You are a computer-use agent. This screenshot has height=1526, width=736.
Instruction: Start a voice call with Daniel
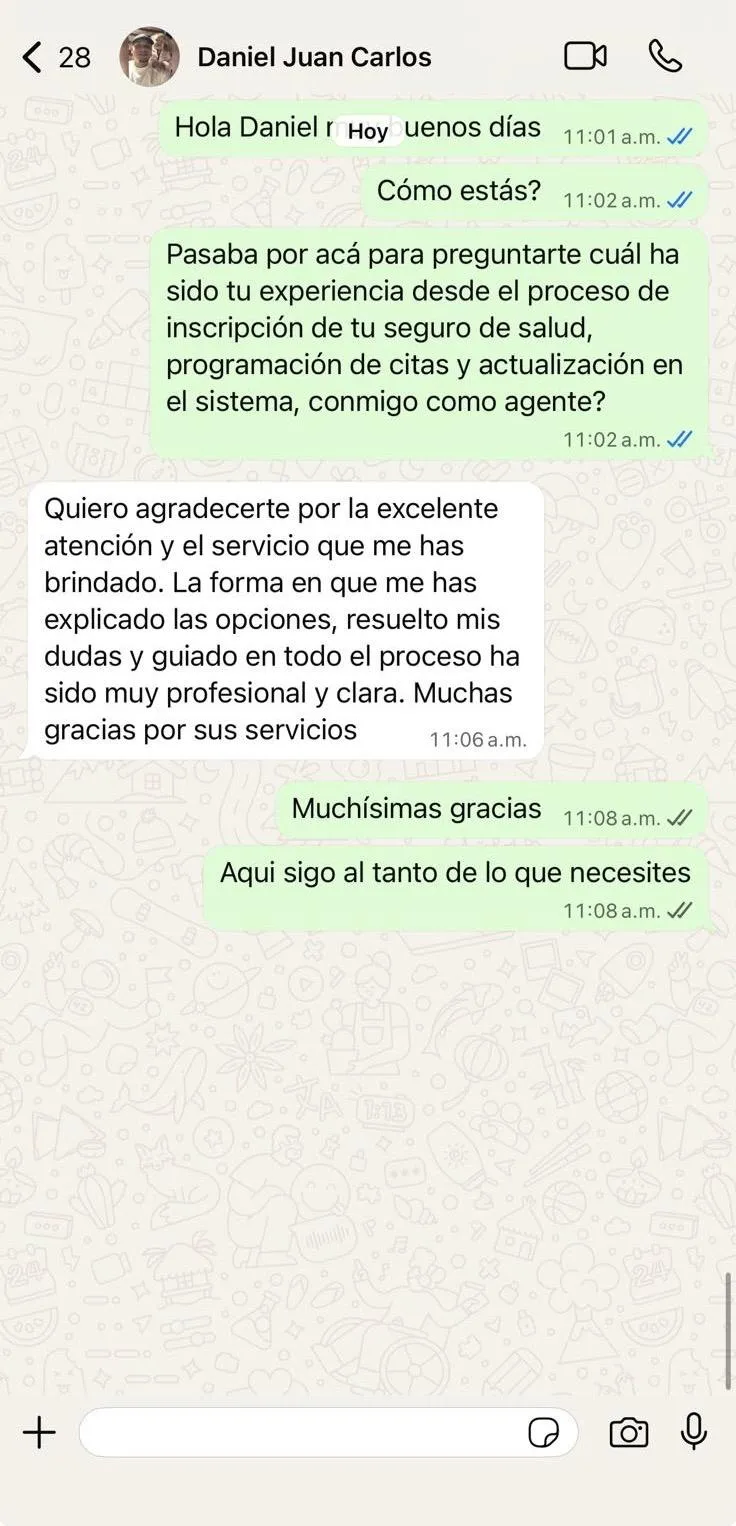point(665,56)
